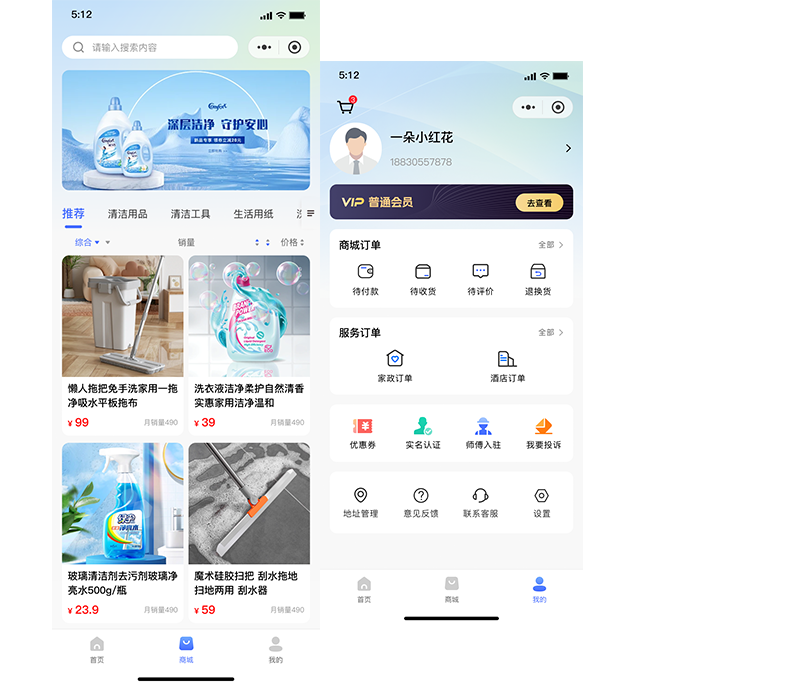View 待付款 orders
The image size is (810, 691).
click(x=366, y=278)
